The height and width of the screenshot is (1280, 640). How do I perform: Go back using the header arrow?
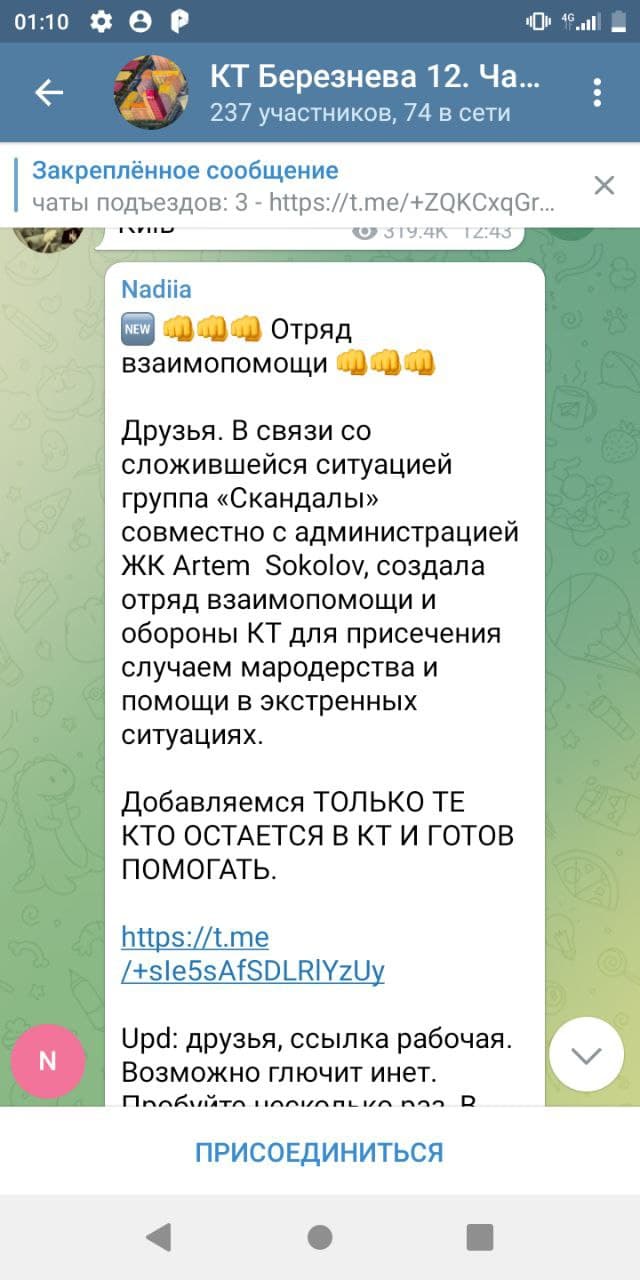click(x=49, y=93)
